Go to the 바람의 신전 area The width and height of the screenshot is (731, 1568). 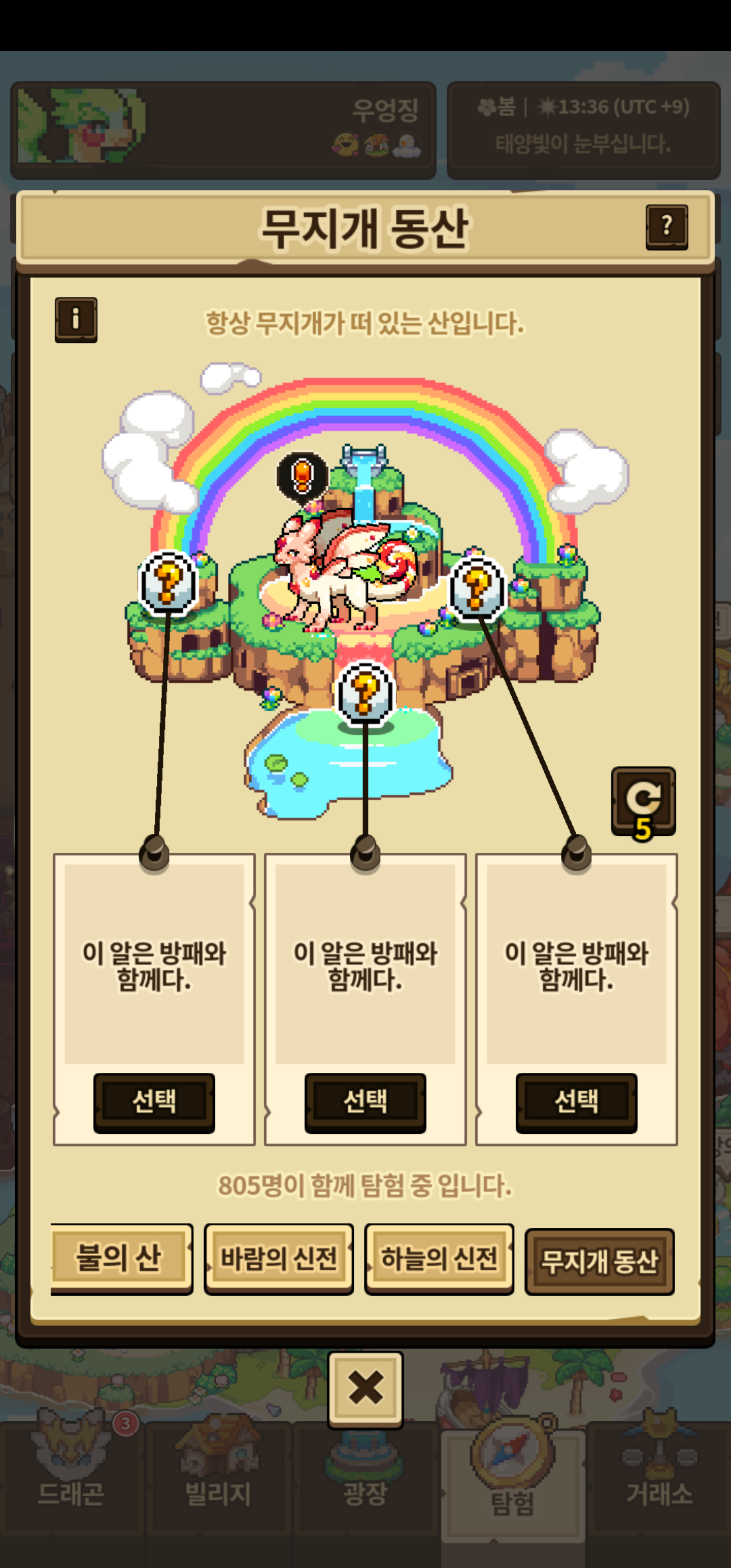tap(279, 1258)
